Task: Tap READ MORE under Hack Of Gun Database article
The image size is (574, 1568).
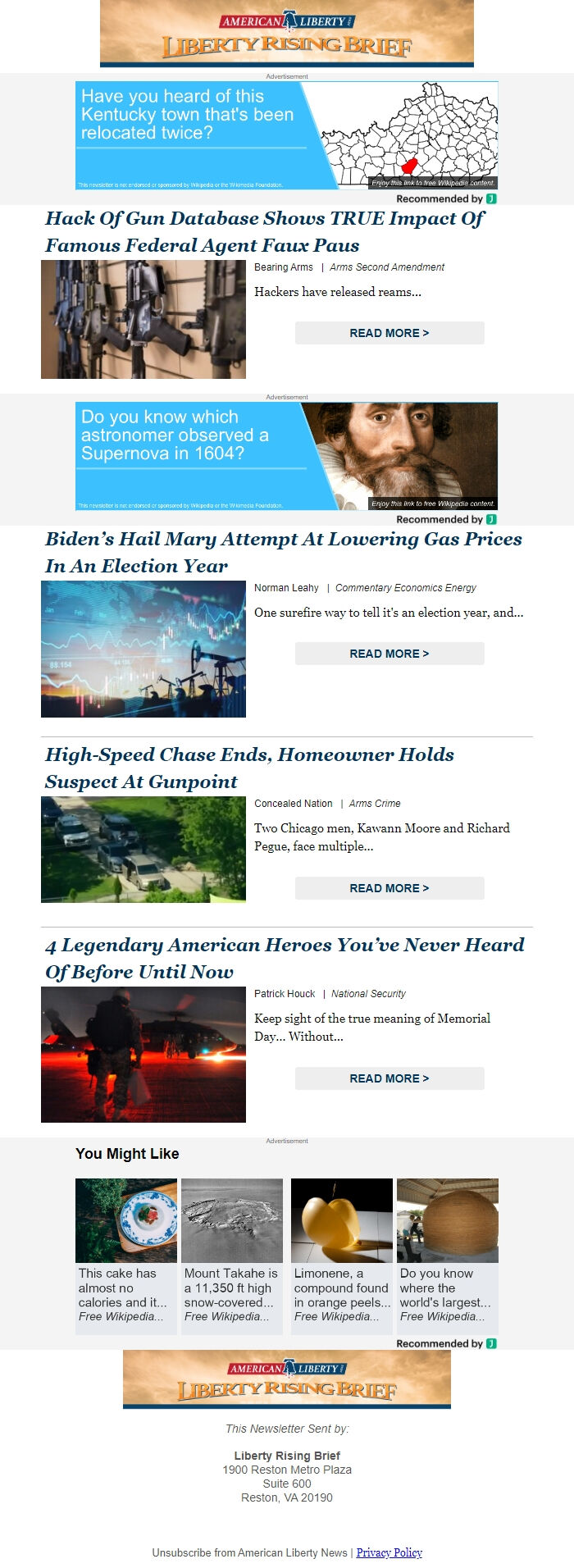Action: (389, 333)
